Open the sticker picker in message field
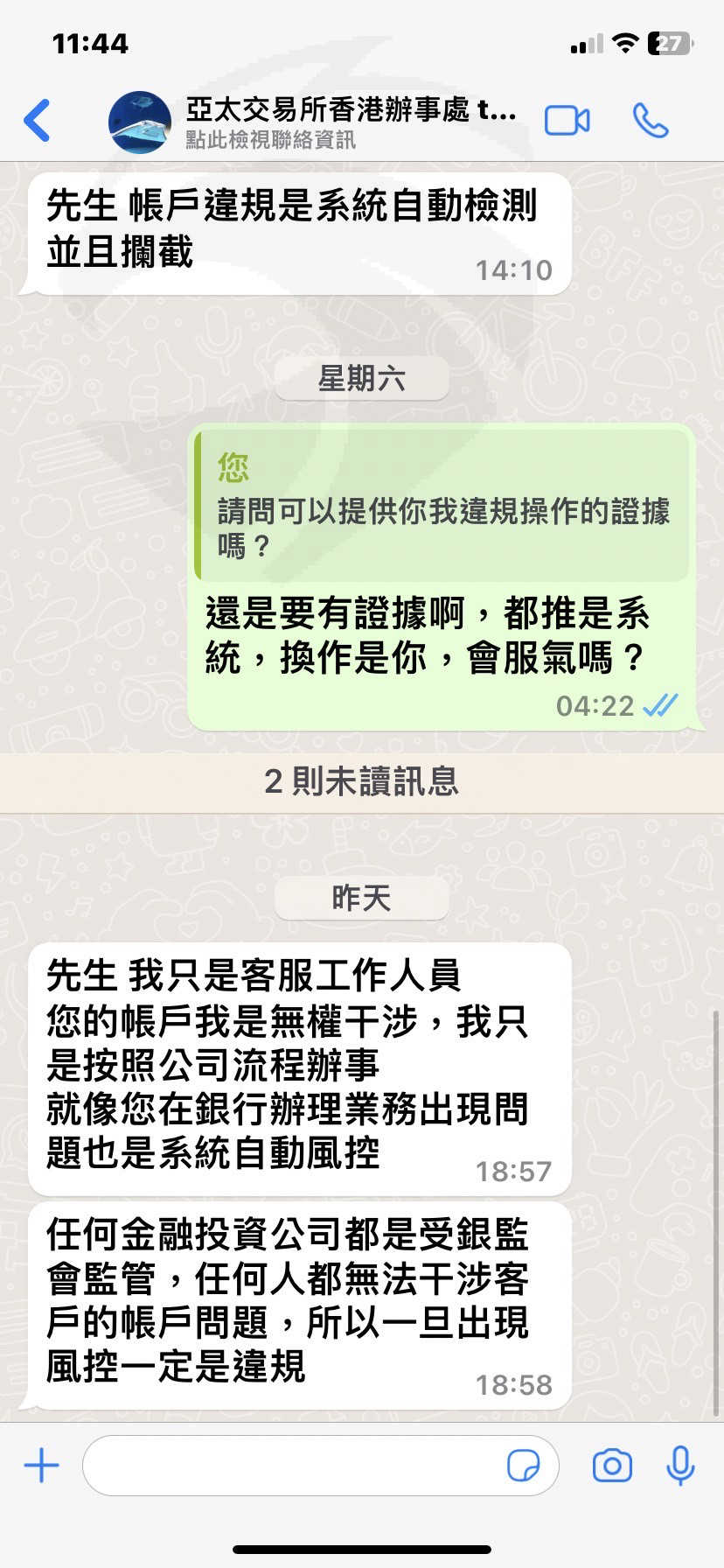Image resolution: width=724 pixels, height=1568 pixels. 523,1465
